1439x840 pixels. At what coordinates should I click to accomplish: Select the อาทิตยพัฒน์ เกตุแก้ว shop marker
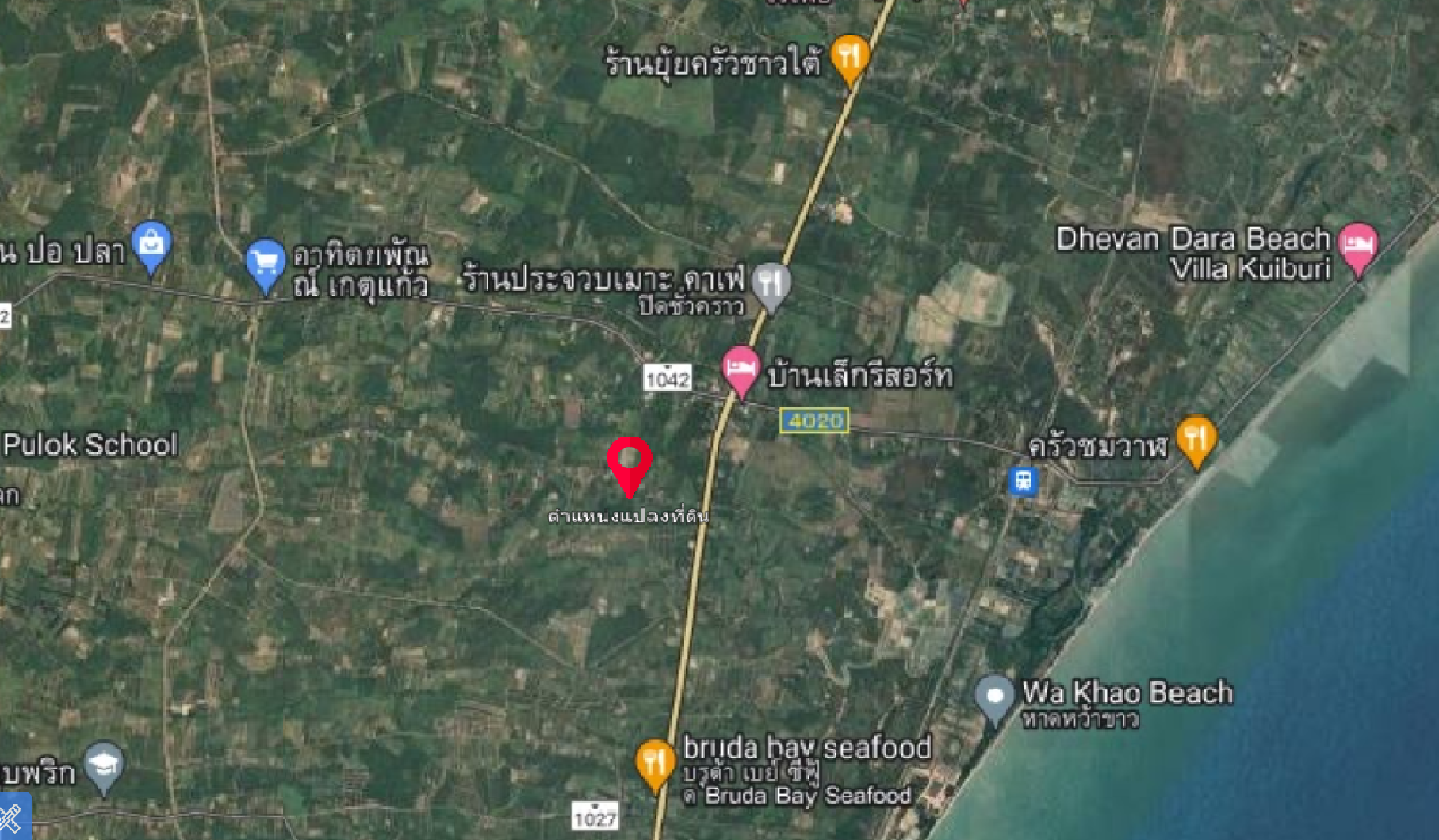pyautogui.click(x=266, y=262)
